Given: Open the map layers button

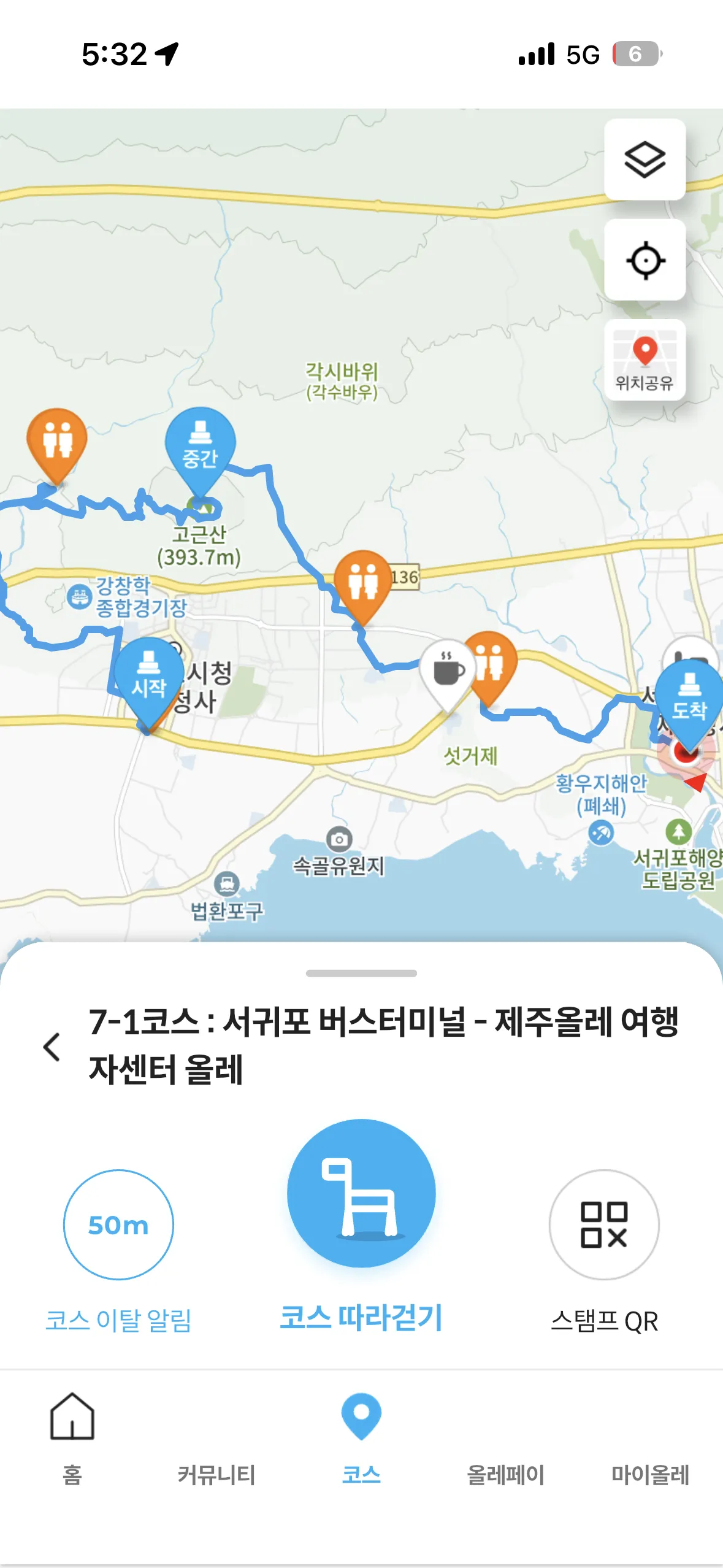Looking at the screenshot, I should [645, 159].
